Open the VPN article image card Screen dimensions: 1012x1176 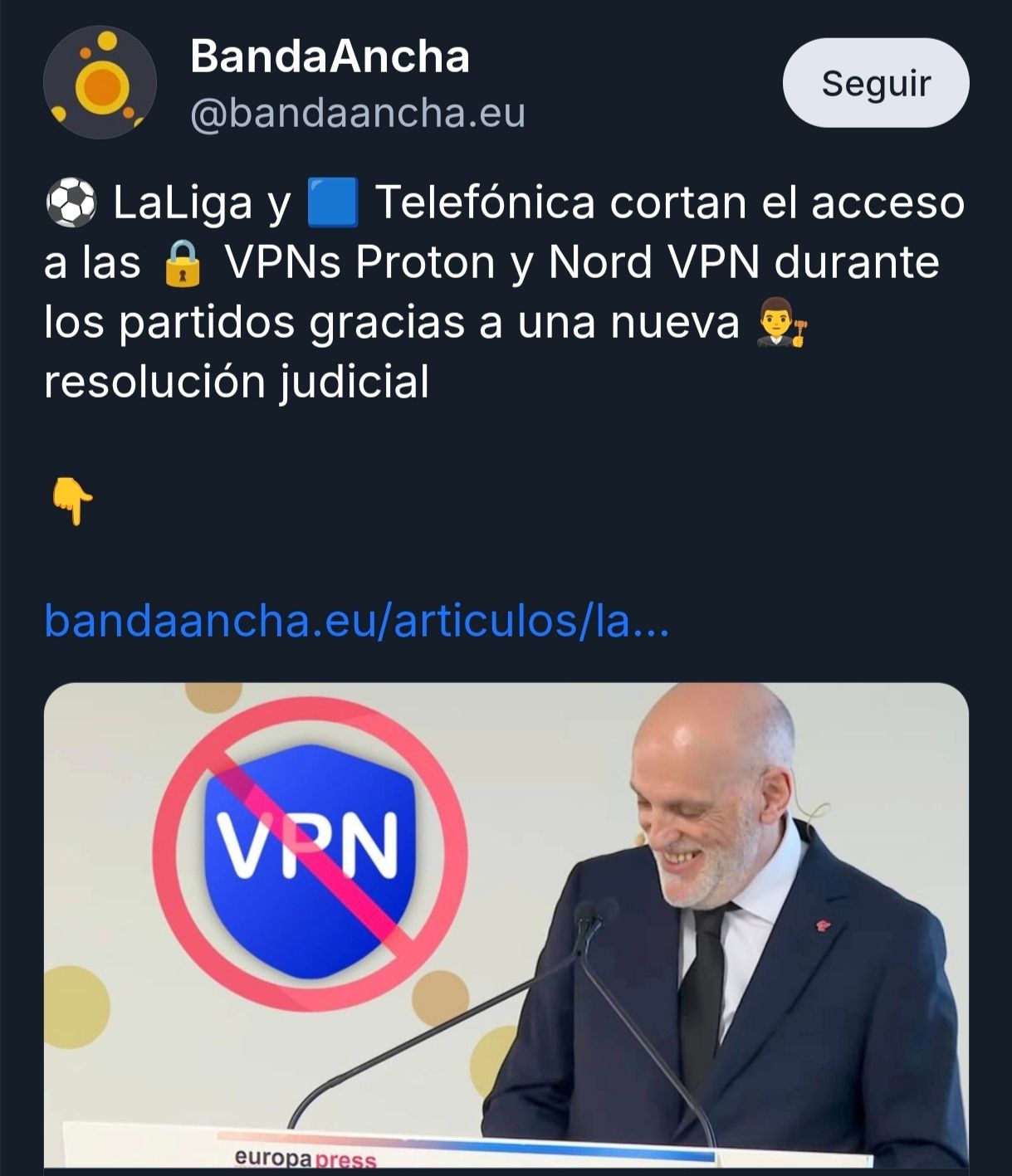(506, 925)
